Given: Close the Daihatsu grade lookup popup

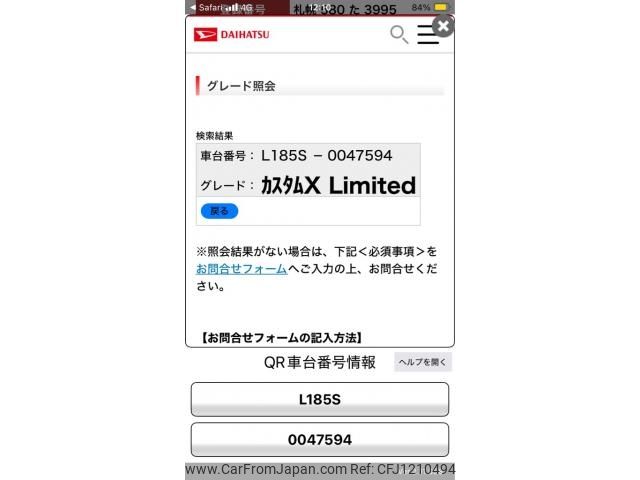Looking at the screenshot, I should tap(443, 27).
